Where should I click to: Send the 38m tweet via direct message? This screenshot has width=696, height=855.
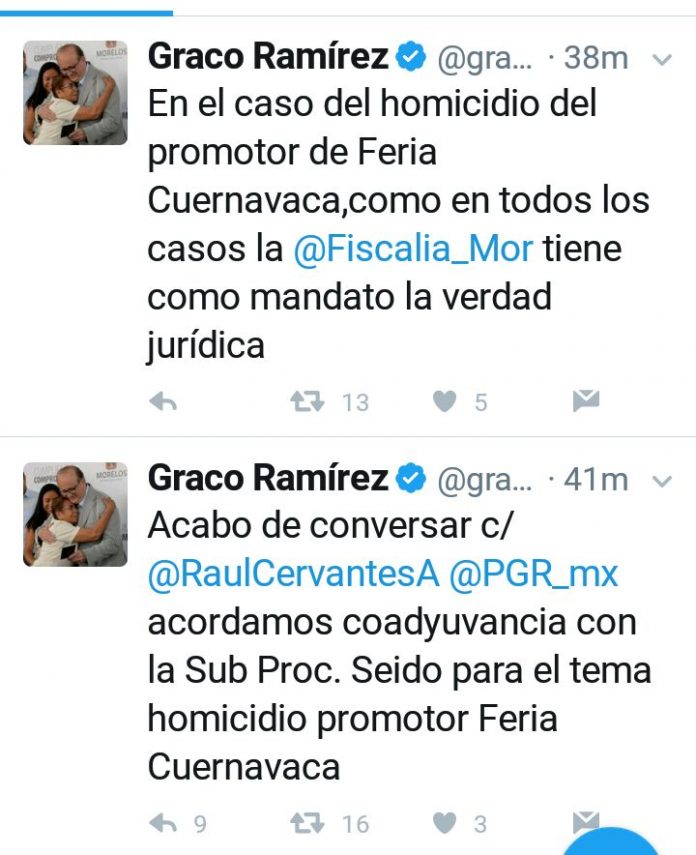point(585,401)
